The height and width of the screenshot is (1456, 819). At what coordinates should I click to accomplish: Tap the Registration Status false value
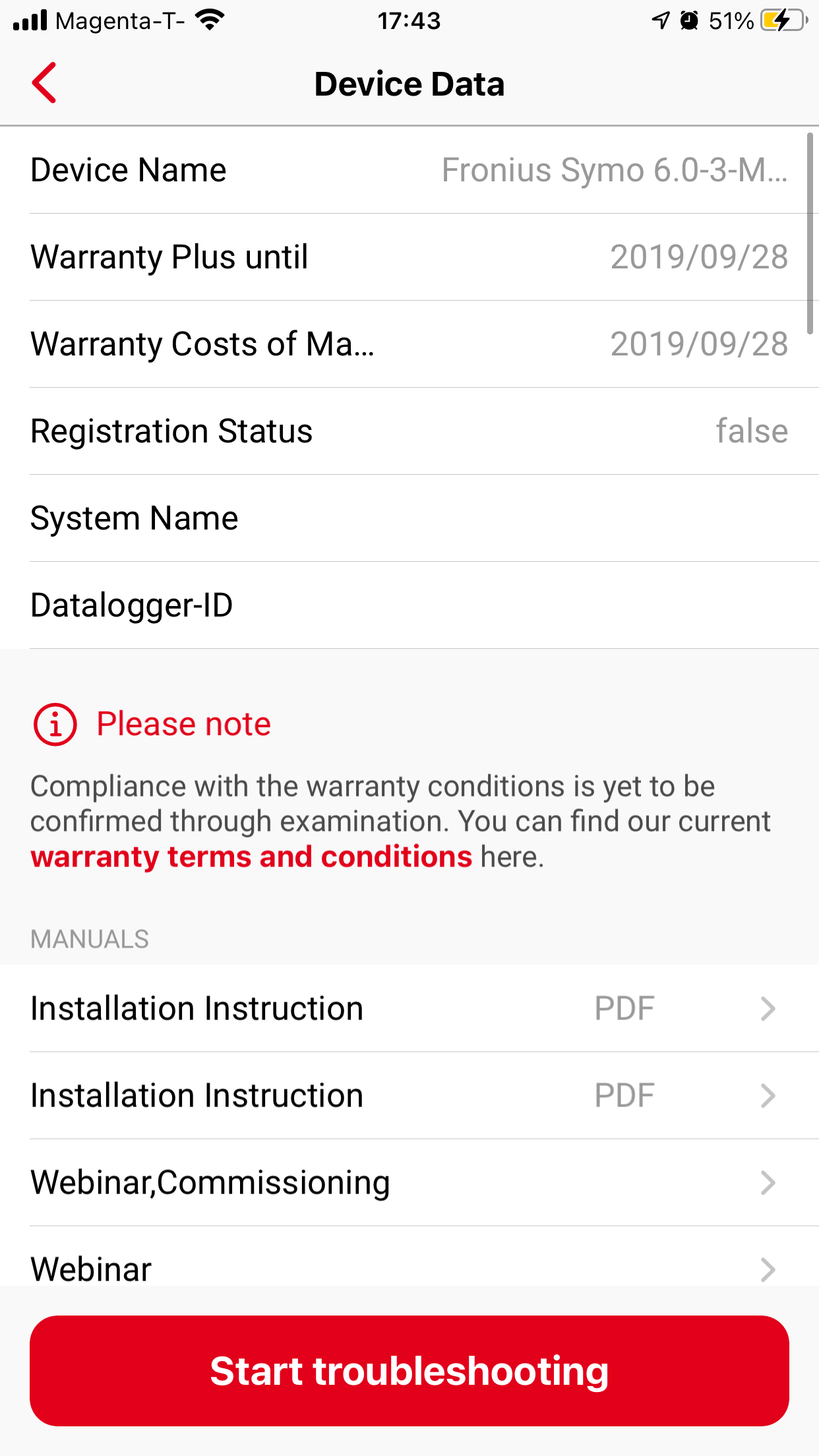pos(751,430)
